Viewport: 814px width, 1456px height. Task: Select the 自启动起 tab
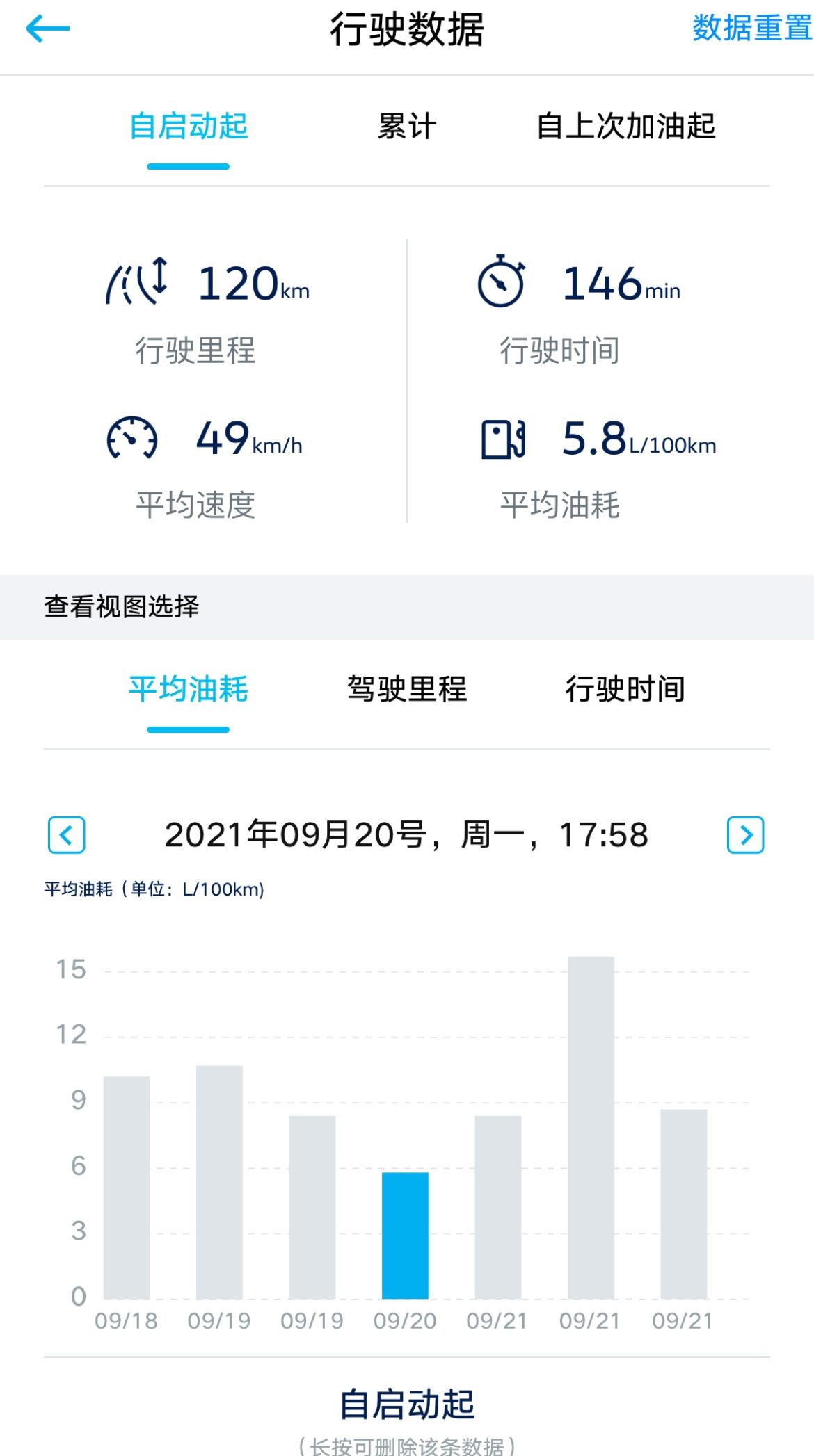[x=189, y=127]
